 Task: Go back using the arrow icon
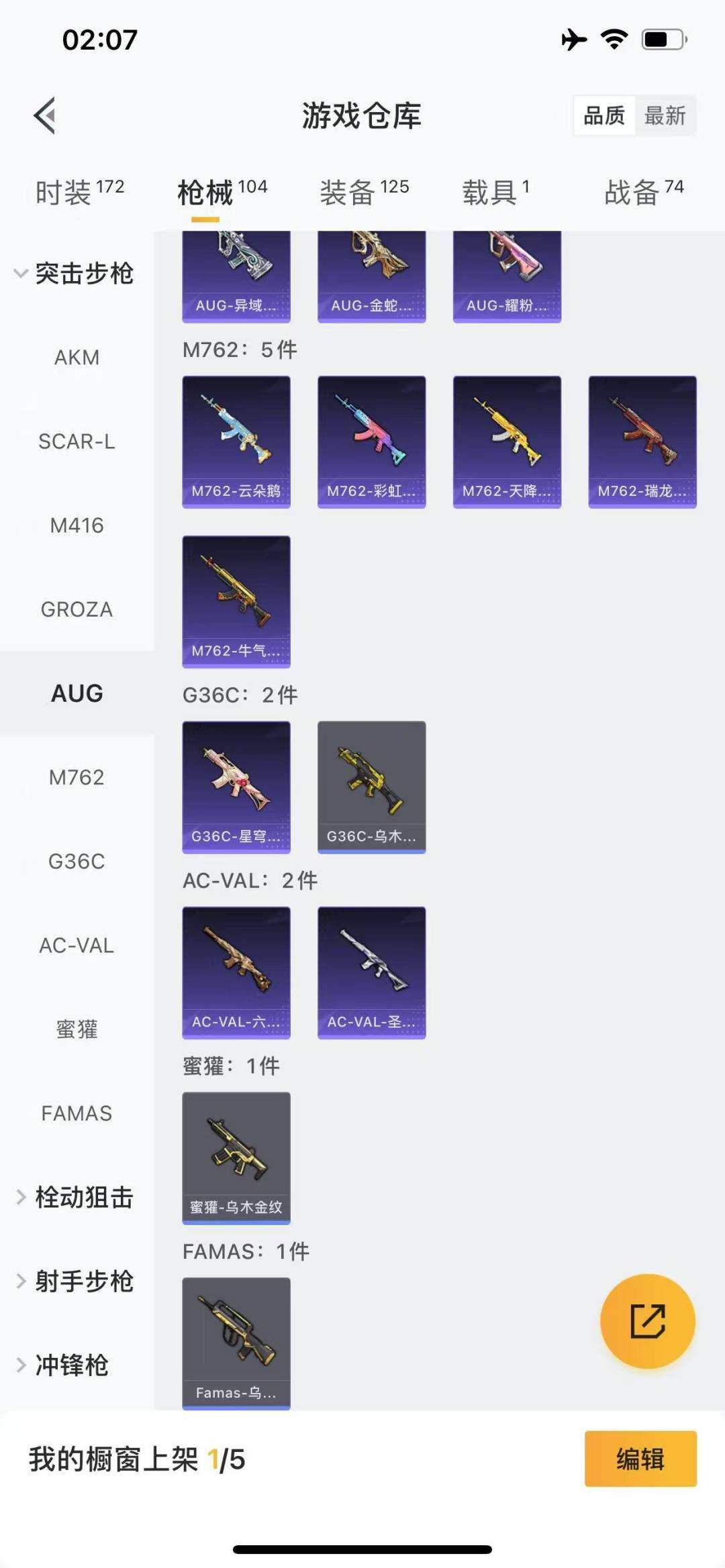pos(45,116)
